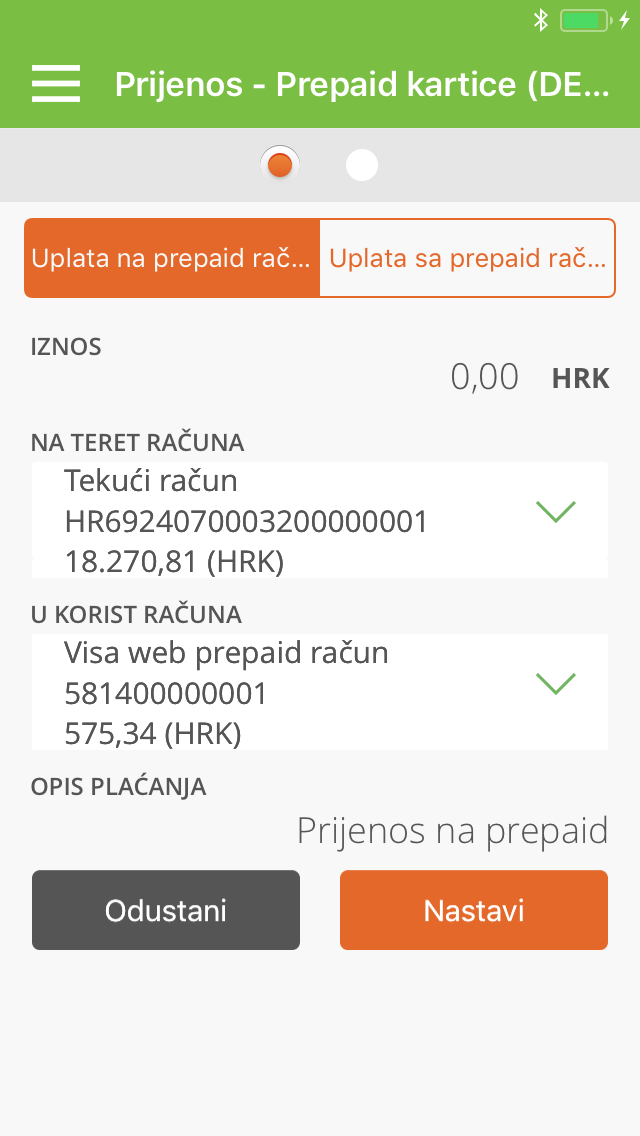Select the Uplata na prepaid račun tab
This screenshot has height=1136, width=640.
click(x=172, y=258)
